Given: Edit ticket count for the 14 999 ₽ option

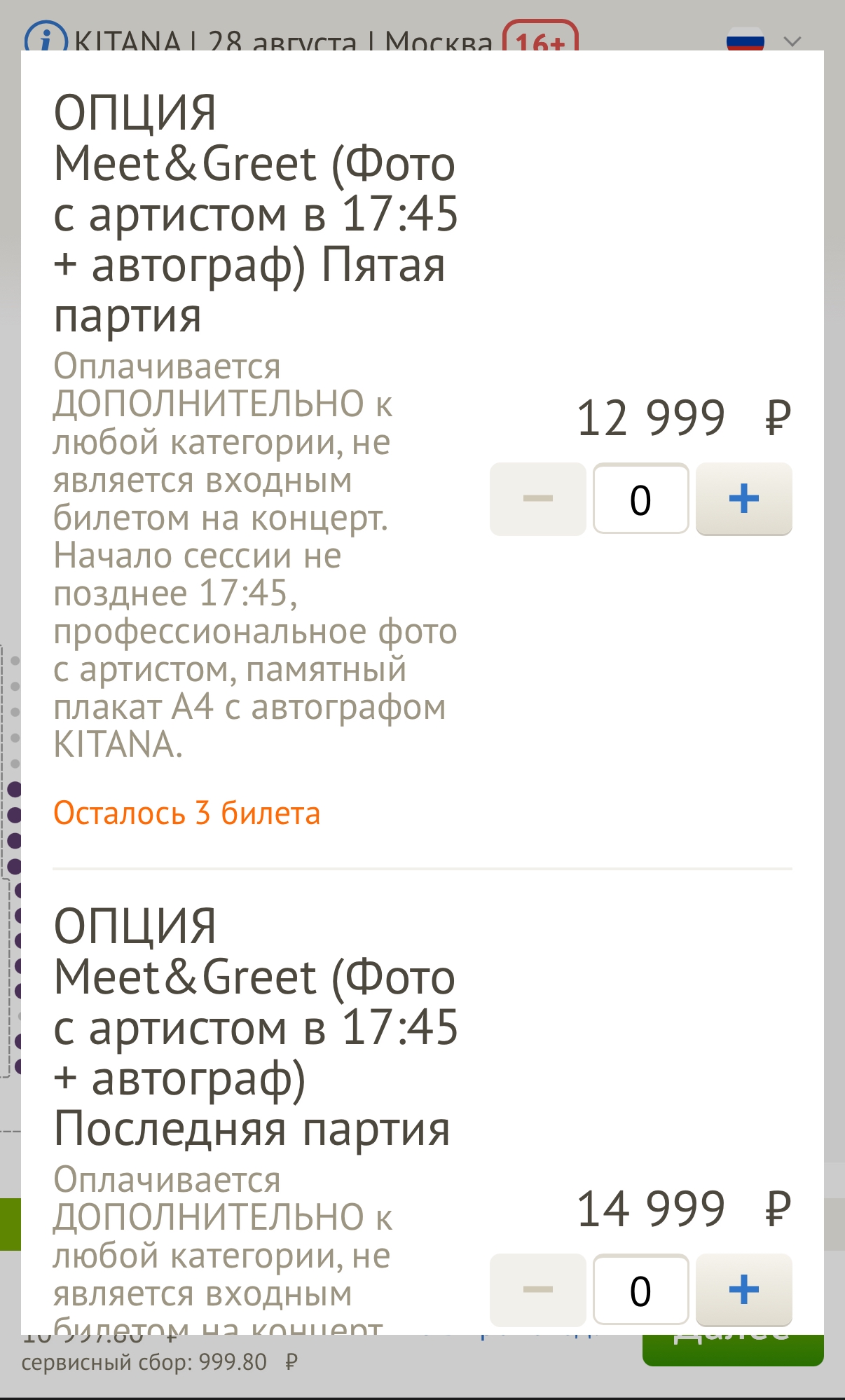Looking at the screenshot, I should [640, 1290].
